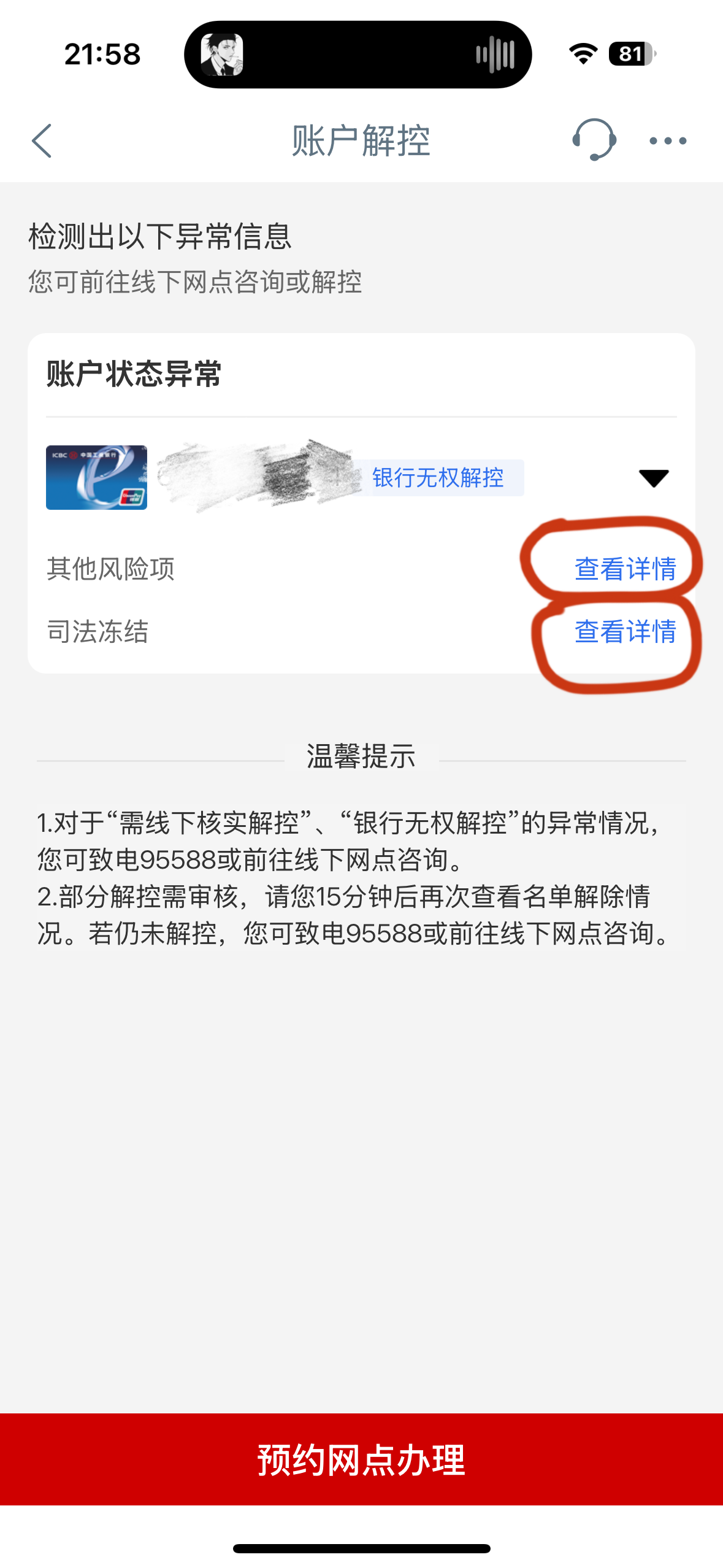Viewport: 723px width, 1568px height.
Task: View details for 司法冻结
Action: pyautogui.click(x=625, y=631)
